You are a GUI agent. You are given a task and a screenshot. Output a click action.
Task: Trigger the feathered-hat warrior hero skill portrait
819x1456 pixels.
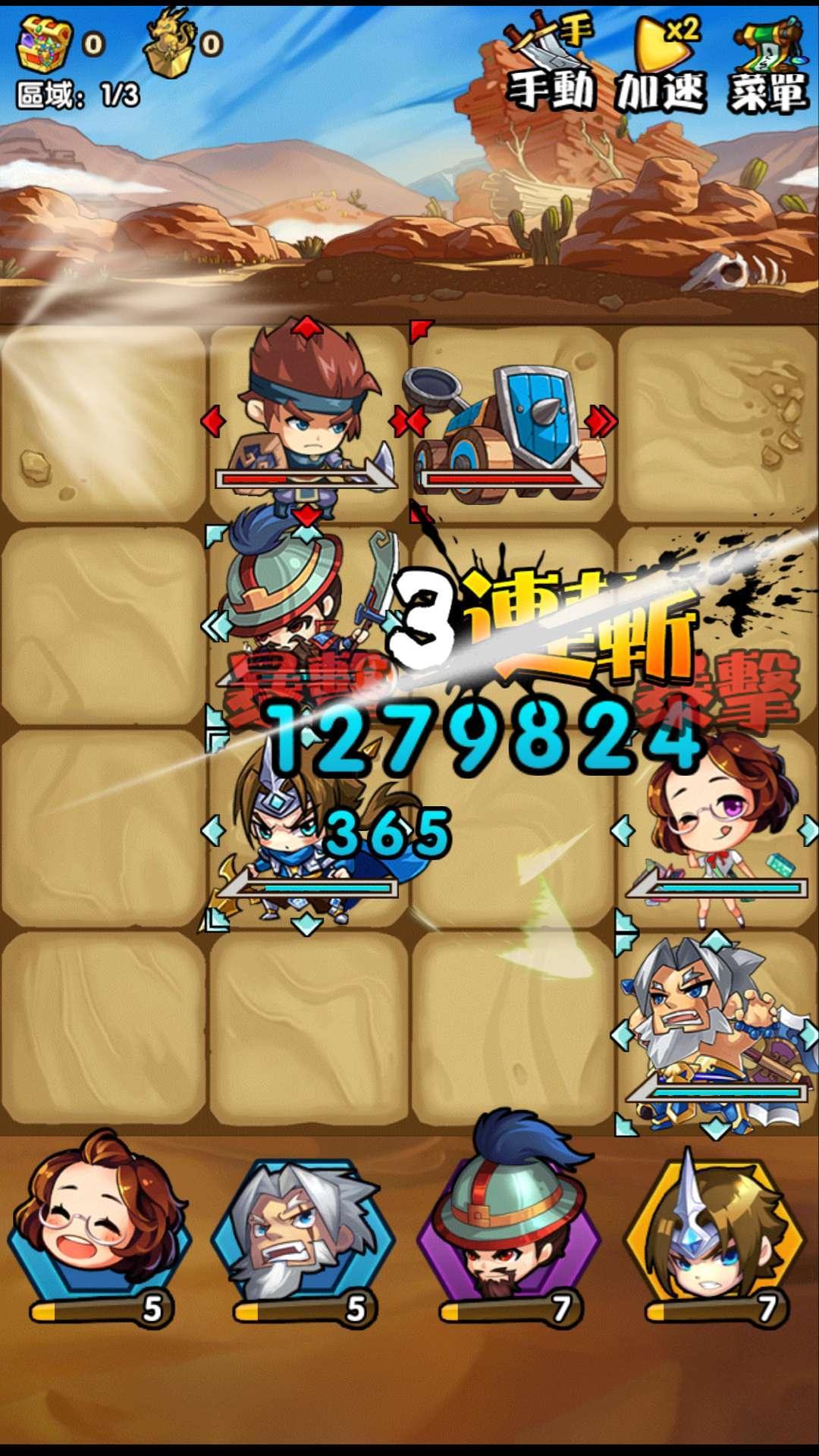click(510, 1221)
